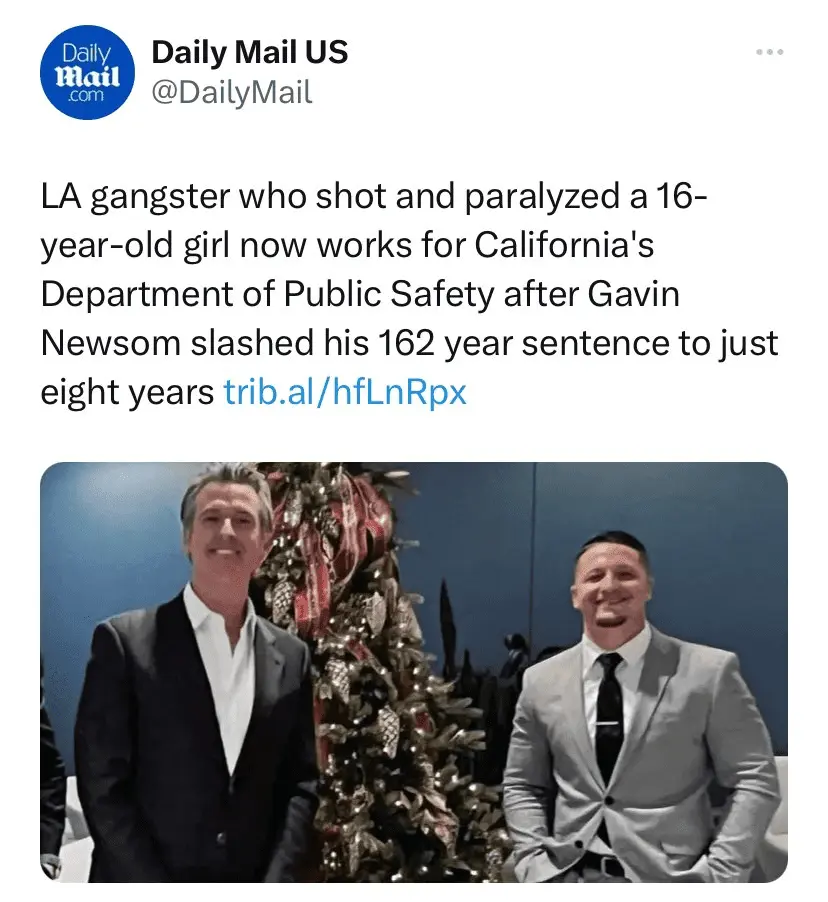Screen dimensions: 828x902
Task: View the attached photo in the tweet
Action: click(x=414, y=671)
